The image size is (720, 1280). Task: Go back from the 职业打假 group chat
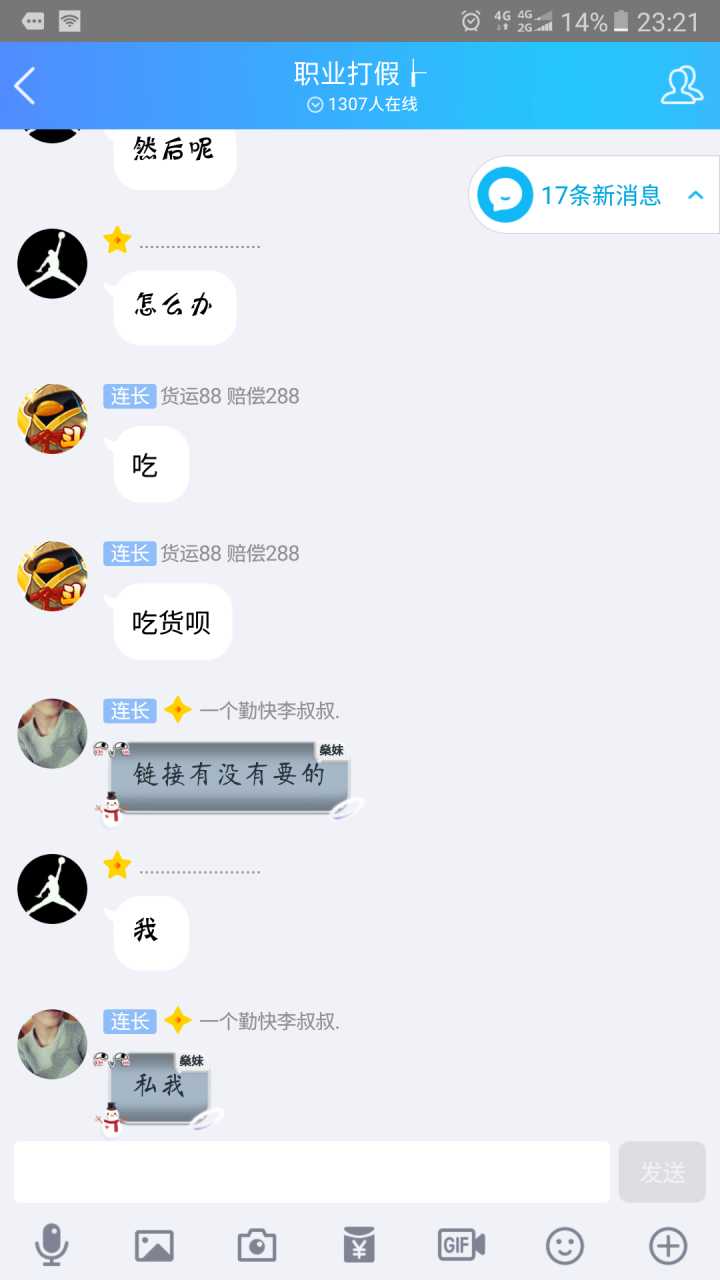click(x=26, y=86)
